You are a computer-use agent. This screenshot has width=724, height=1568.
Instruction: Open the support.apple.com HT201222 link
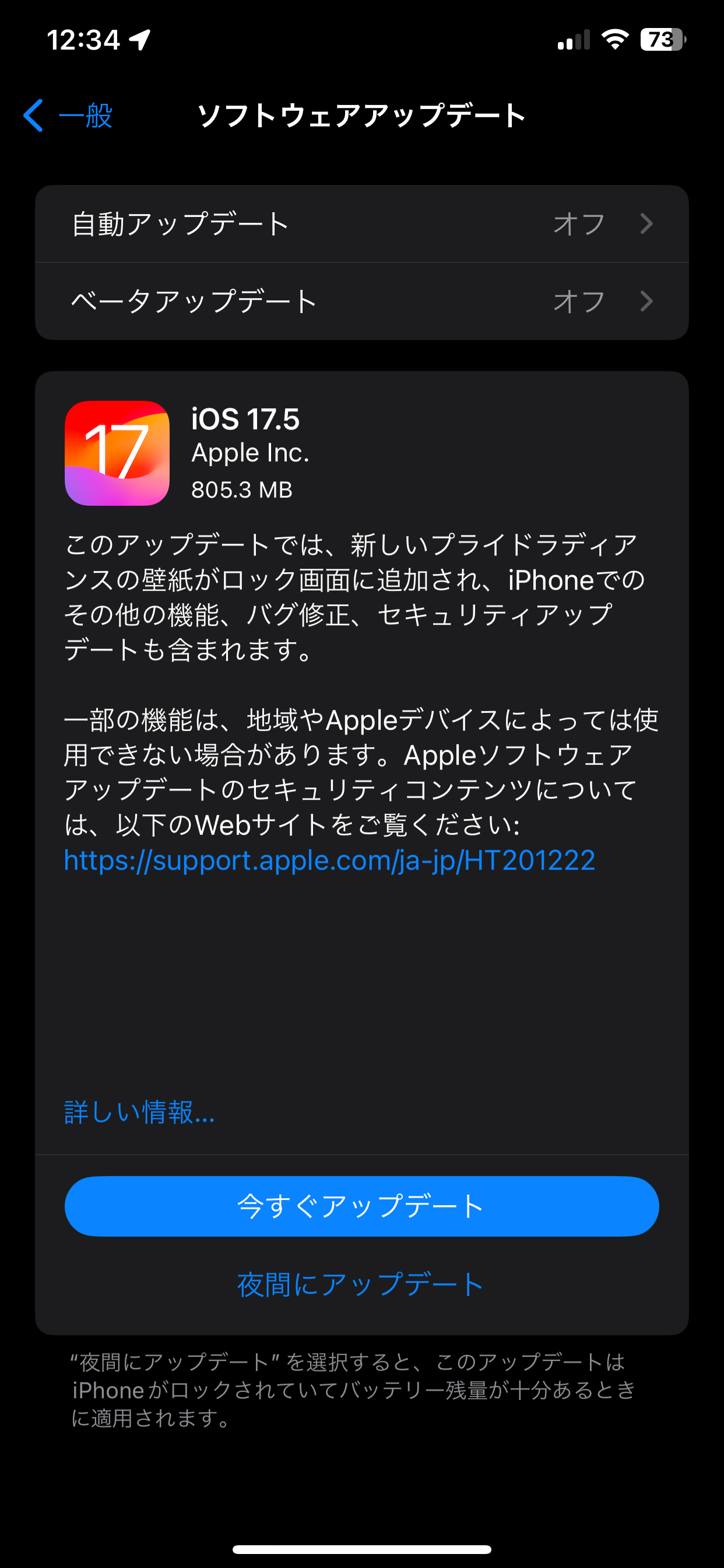[329, 859]
